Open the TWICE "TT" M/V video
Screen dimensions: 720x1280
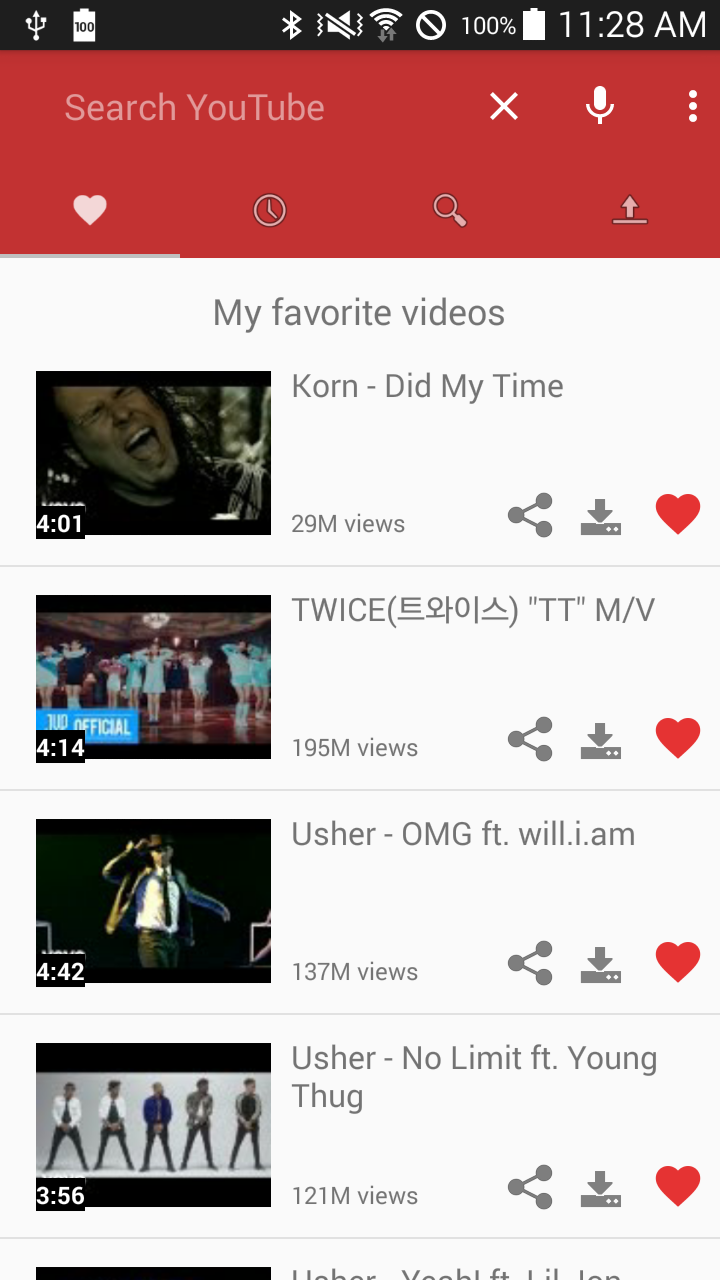point(153,677)
